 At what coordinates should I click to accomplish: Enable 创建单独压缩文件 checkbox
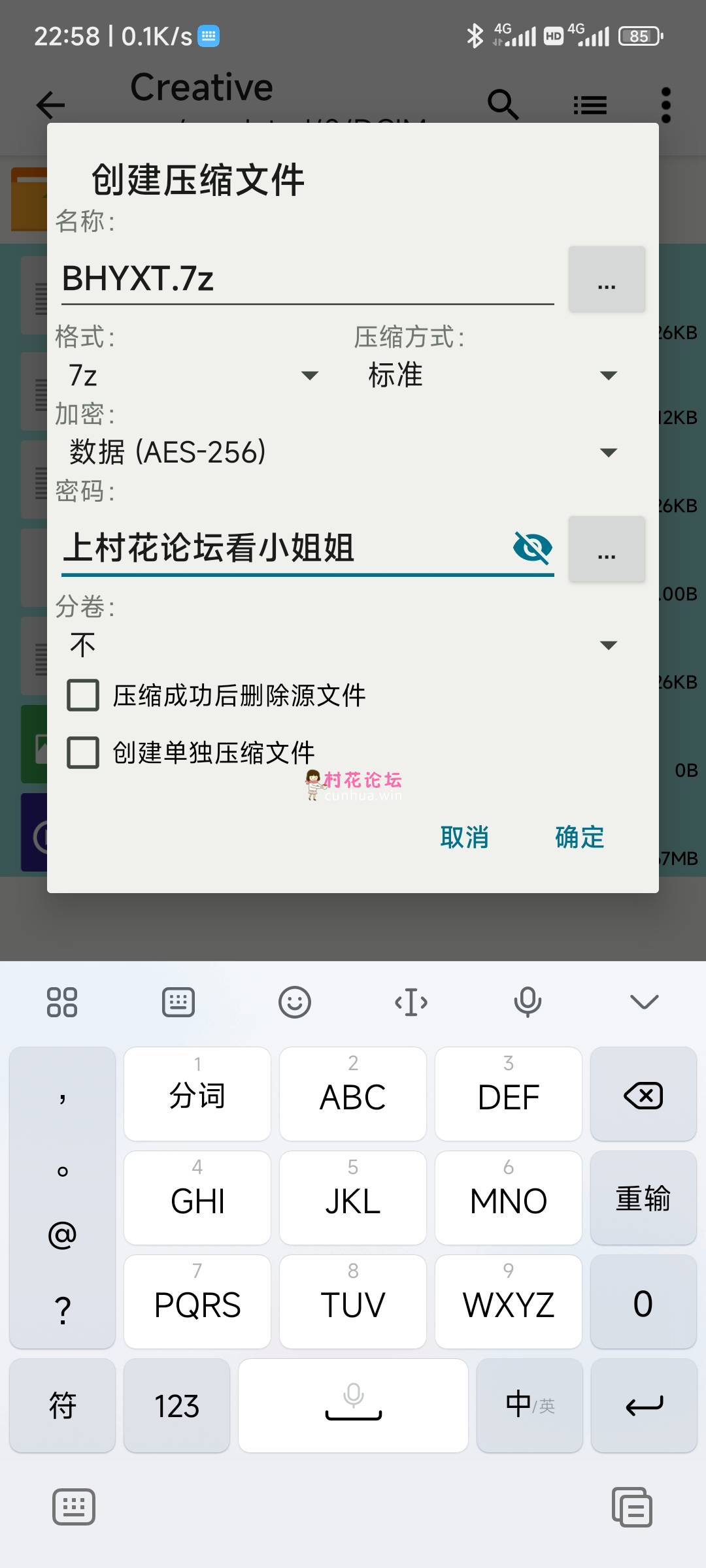click(x=83, y=753)
